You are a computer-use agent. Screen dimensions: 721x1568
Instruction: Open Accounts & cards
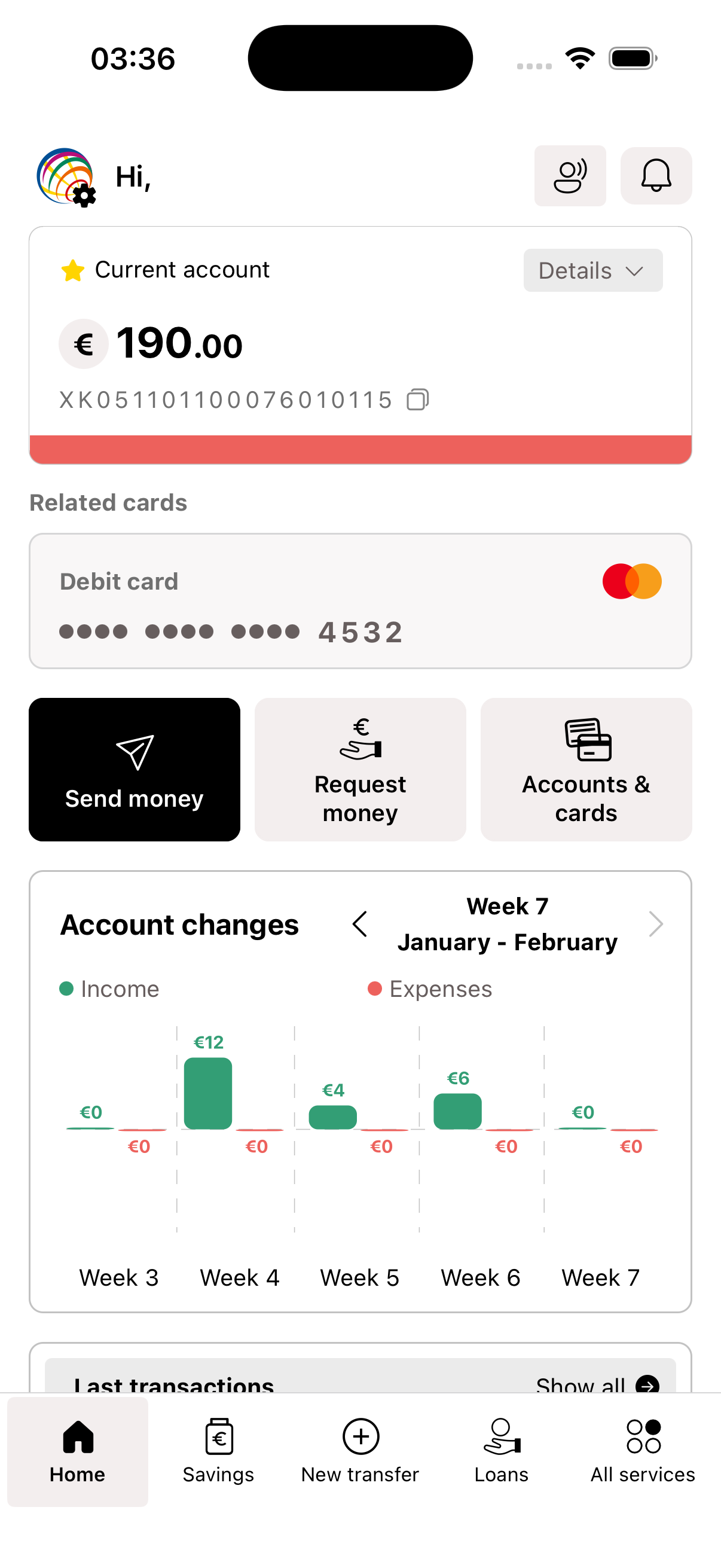point(585,770)
